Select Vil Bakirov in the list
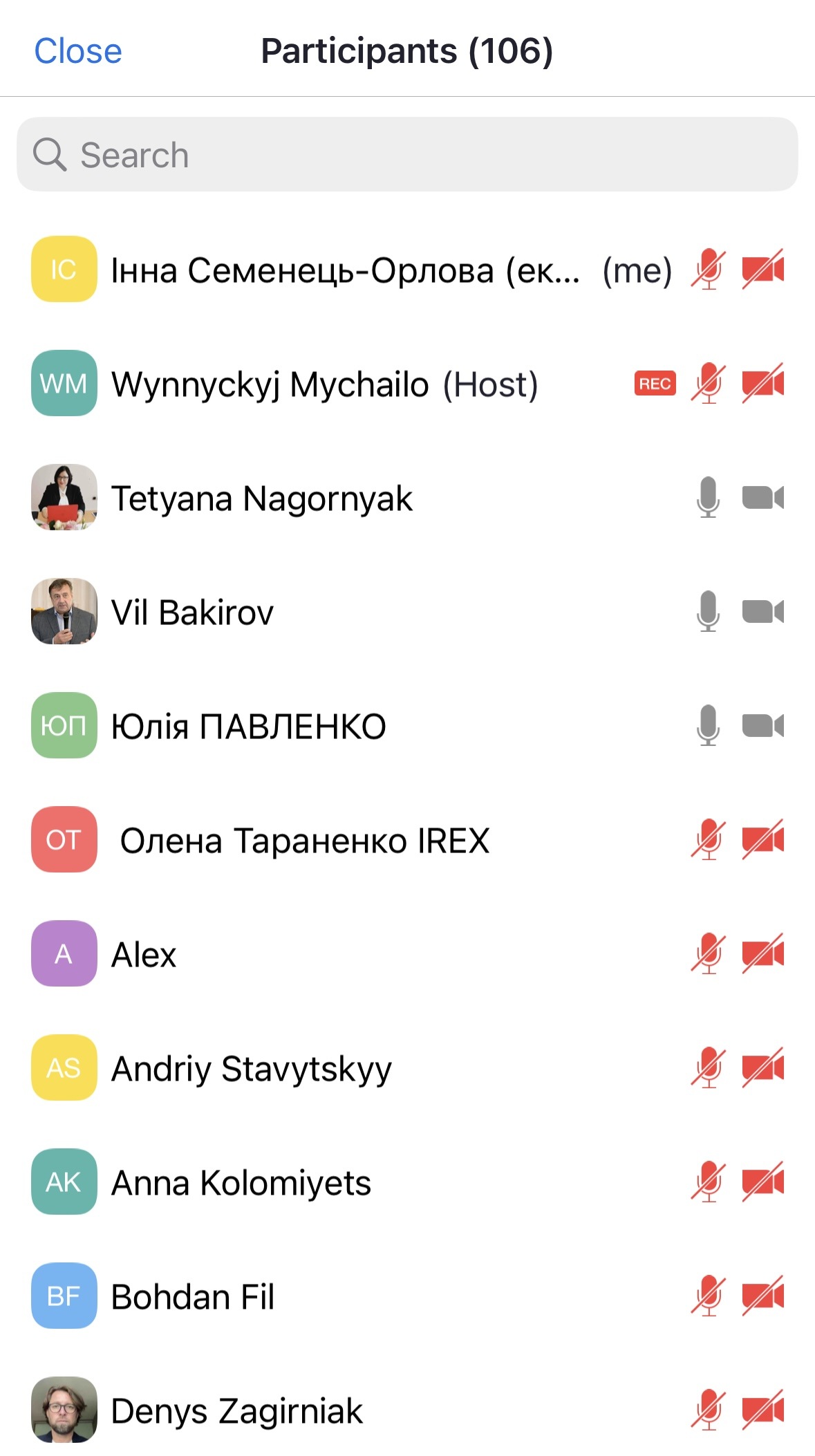The image size is (815, 1456). 193,613
